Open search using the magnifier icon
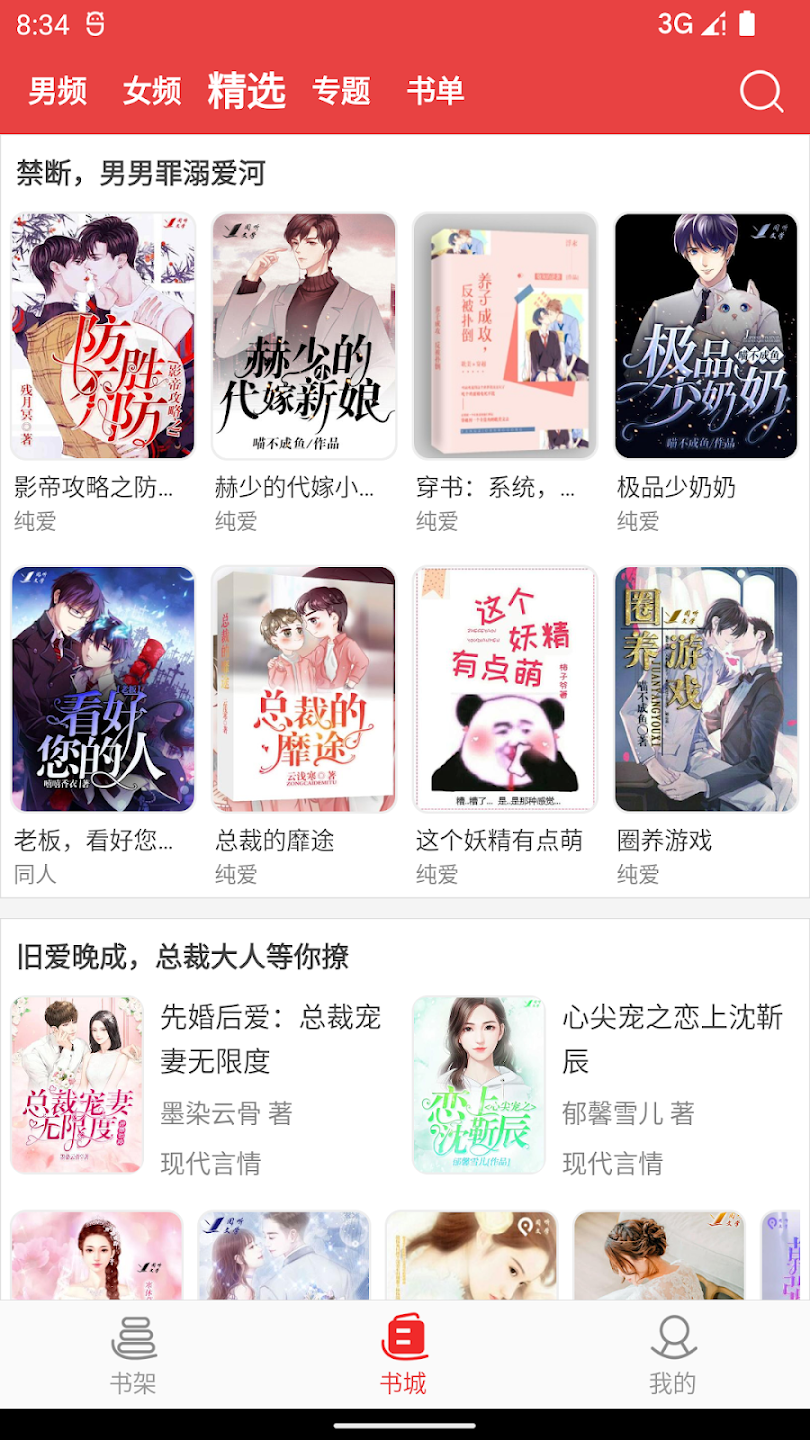The height and width of the screenshot is (1440, 810). (762, 93)
